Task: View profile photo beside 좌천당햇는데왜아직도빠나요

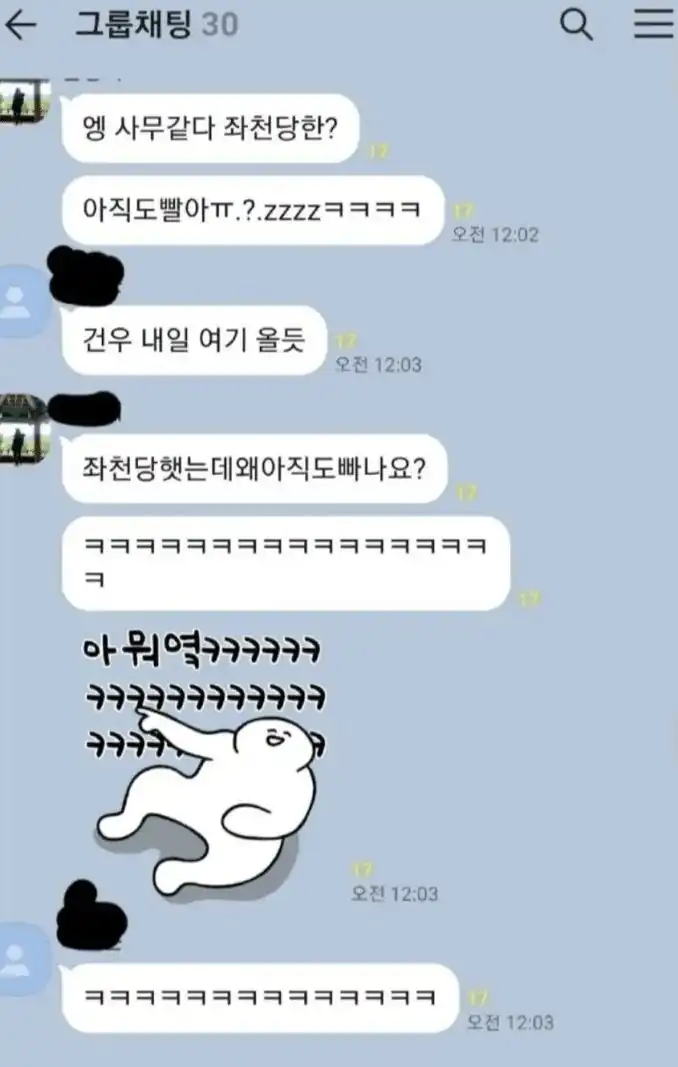Action: (22, 430)
